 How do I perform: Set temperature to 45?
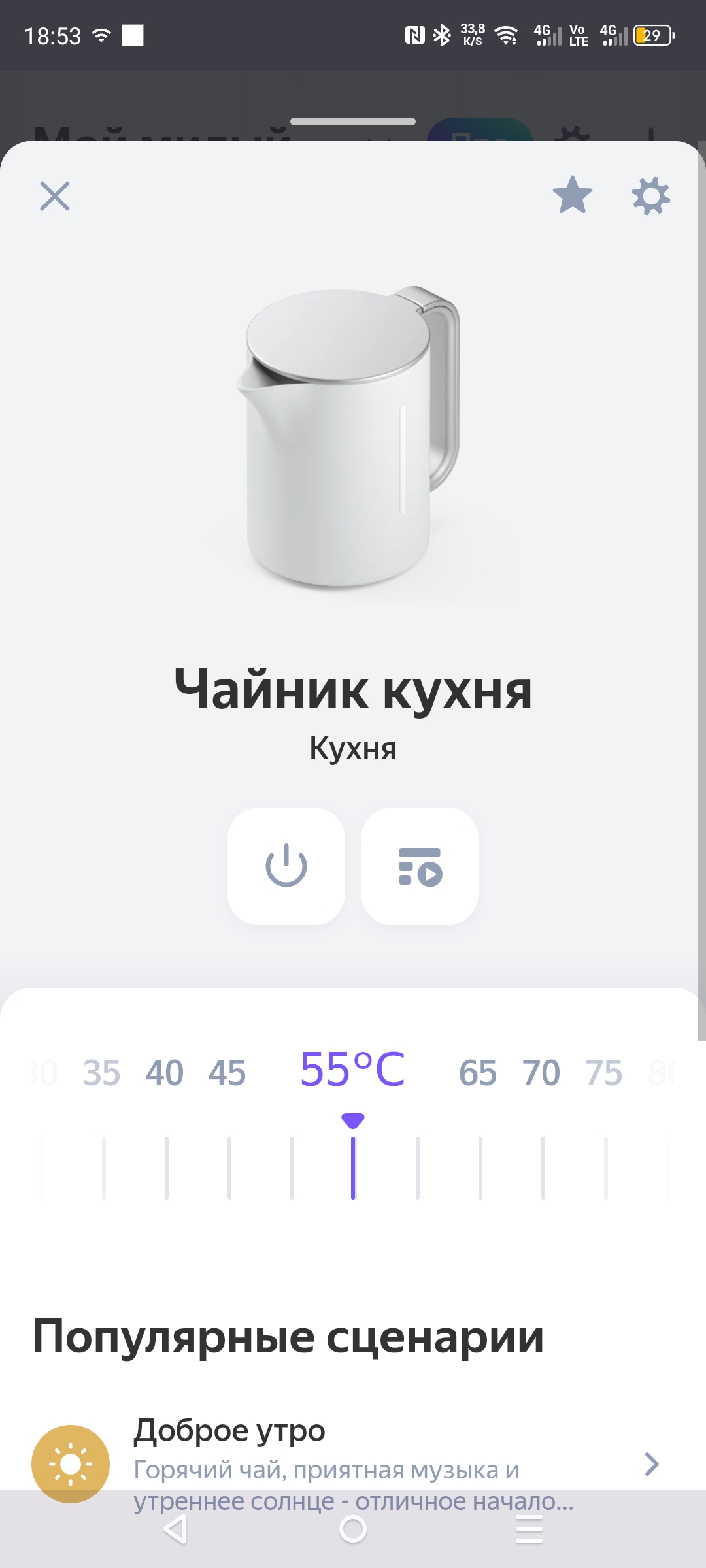click(227, 1073)
